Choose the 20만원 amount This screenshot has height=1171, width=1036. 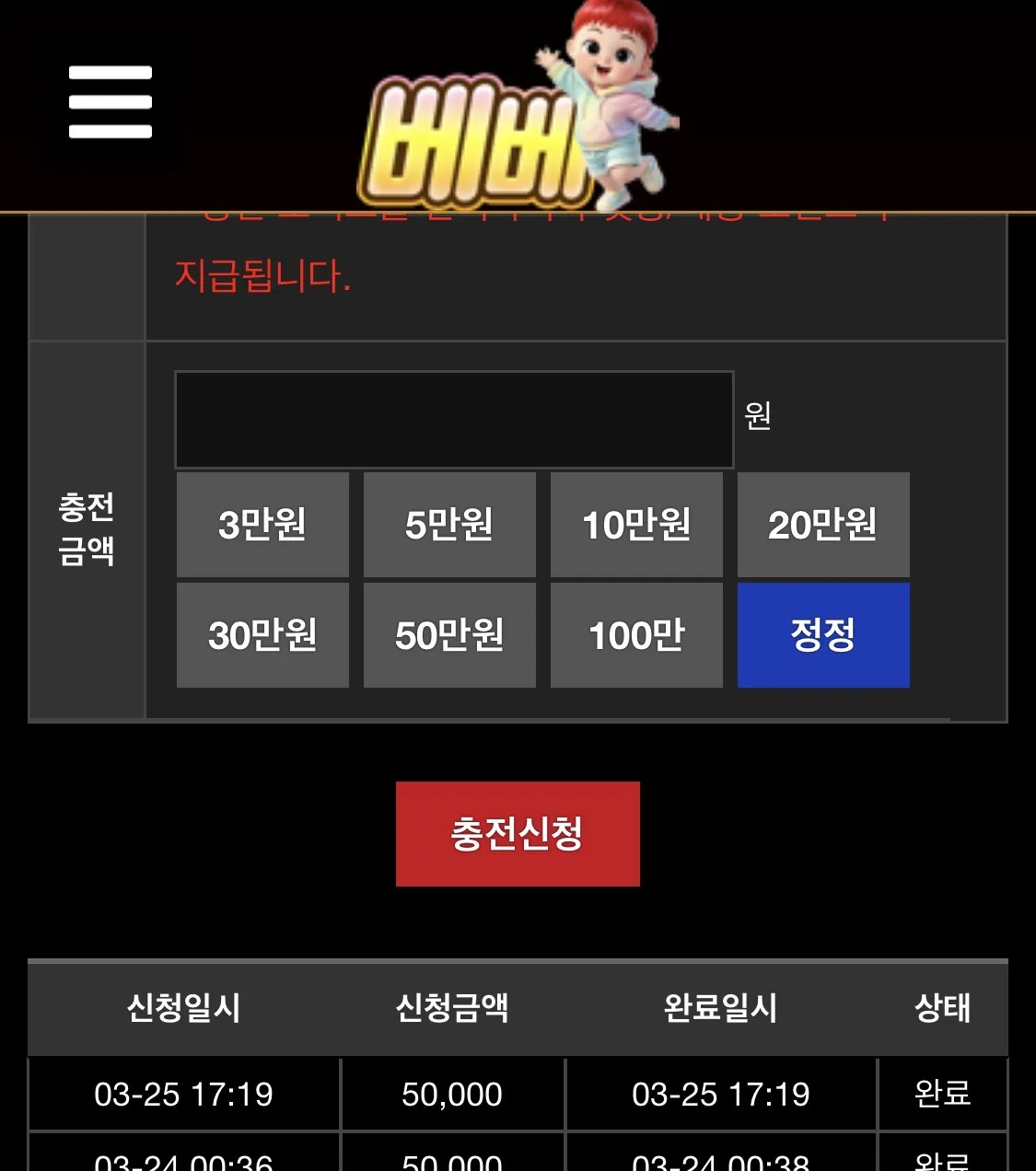[823, 525]
